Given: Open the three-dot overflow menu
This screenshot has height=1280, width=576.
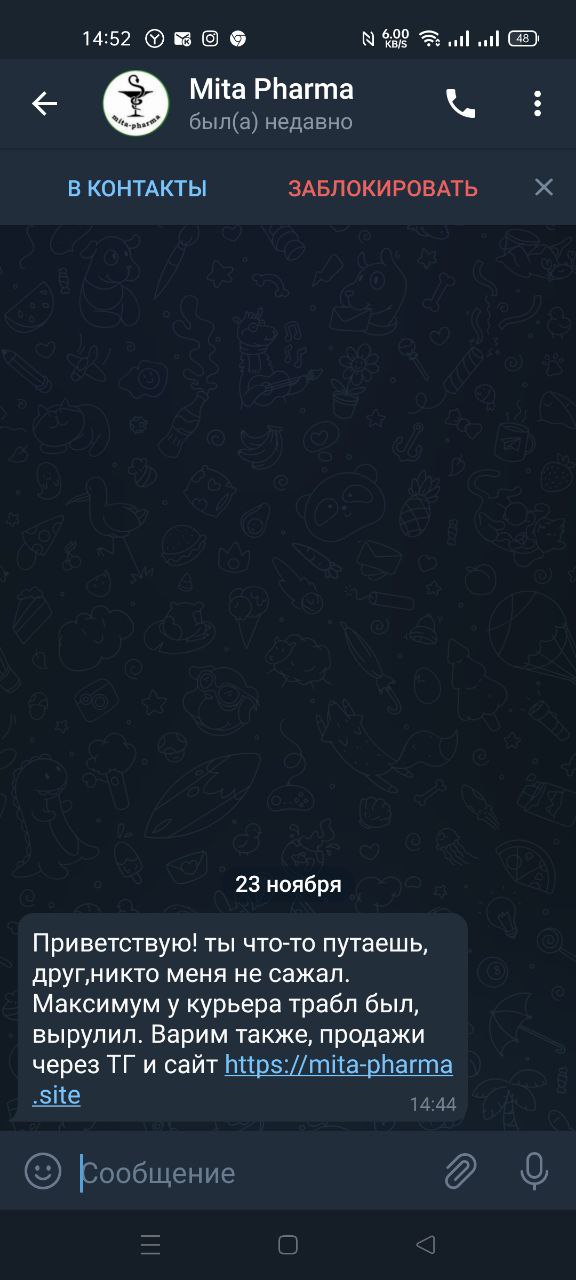Looking at the screenshot, I should click(x=538, y=104).
